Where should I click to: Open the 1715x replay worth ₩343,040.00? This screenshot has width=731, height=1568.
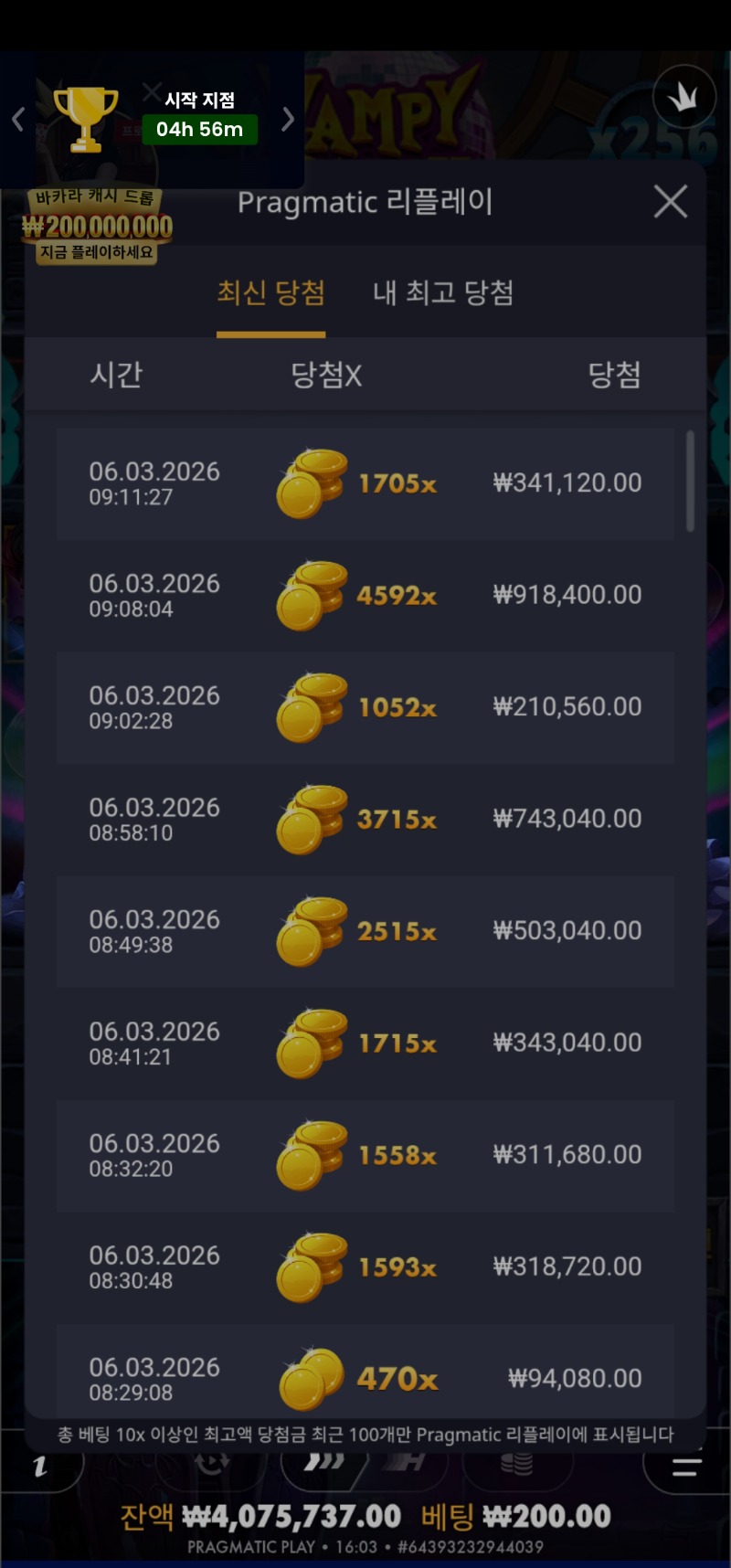365,1044
